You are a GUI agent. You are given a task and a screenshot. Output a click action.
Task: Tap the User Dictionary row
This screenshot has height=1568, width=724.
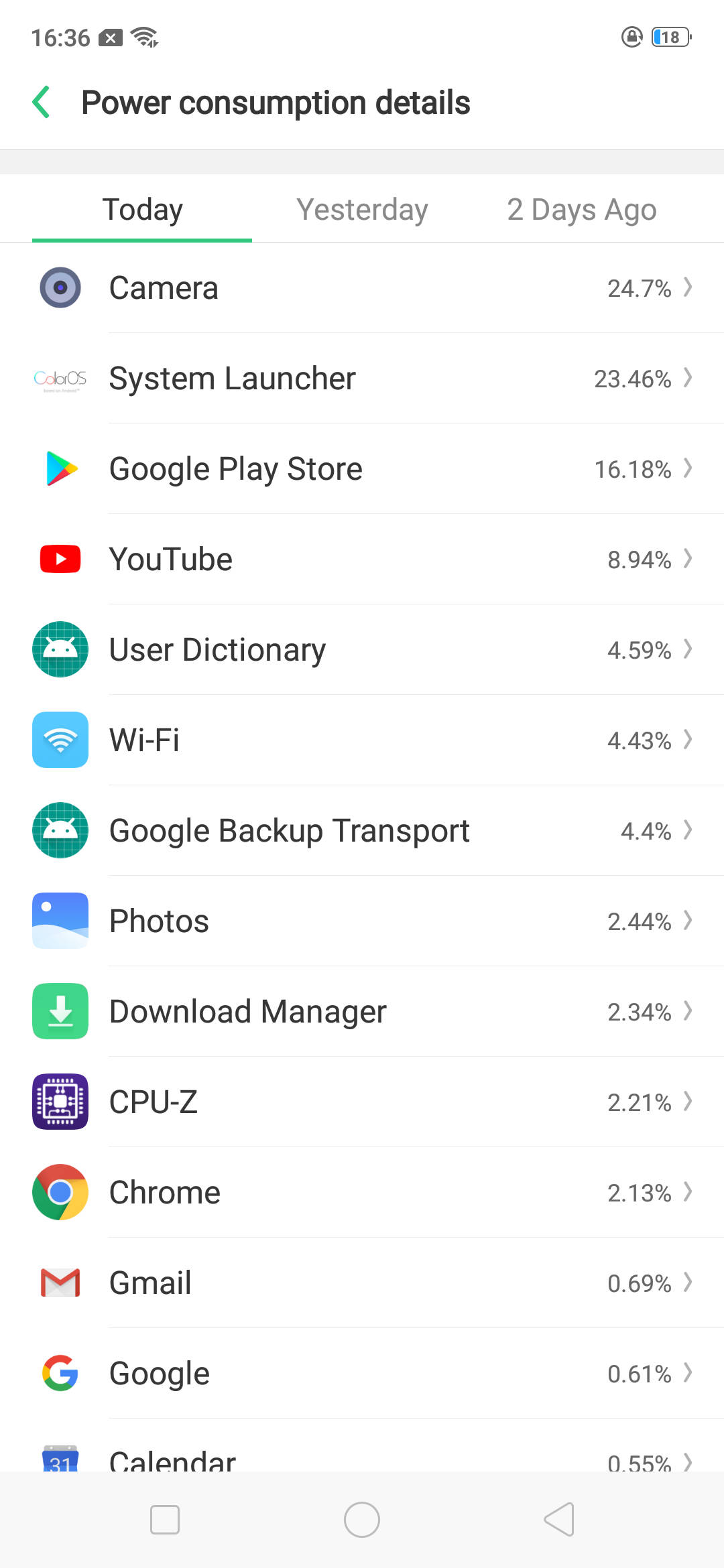[362, 650]
